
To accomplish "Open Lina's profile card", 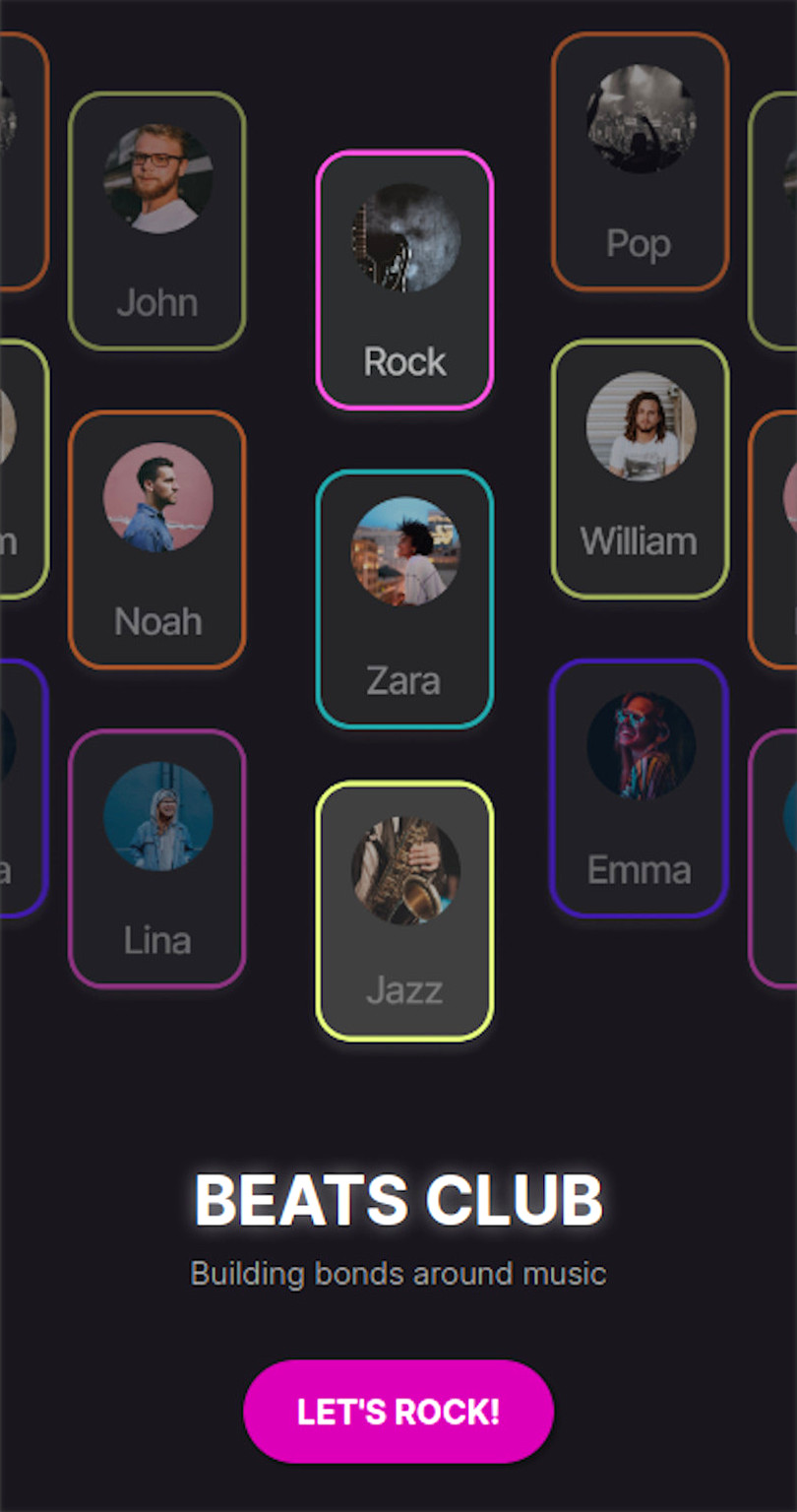I will (x=156, y=859).
